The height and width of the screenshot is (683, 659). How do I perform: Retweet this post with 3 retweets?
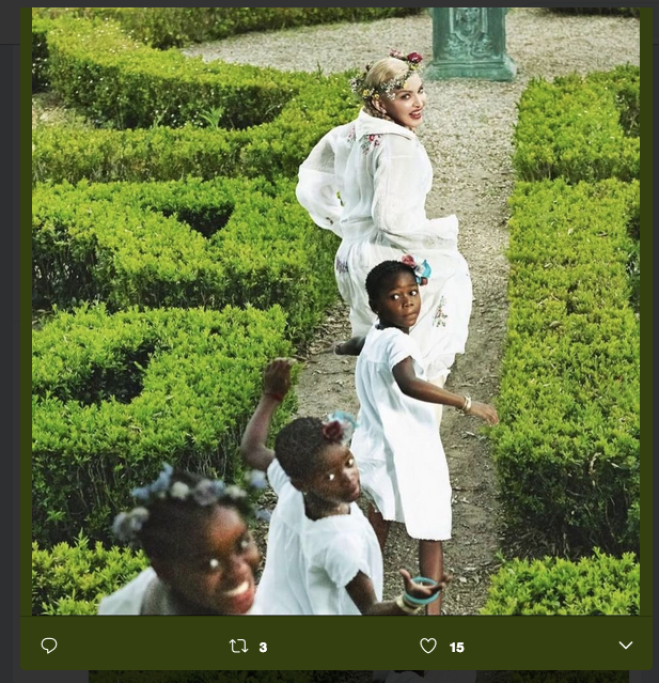point(239,647)
